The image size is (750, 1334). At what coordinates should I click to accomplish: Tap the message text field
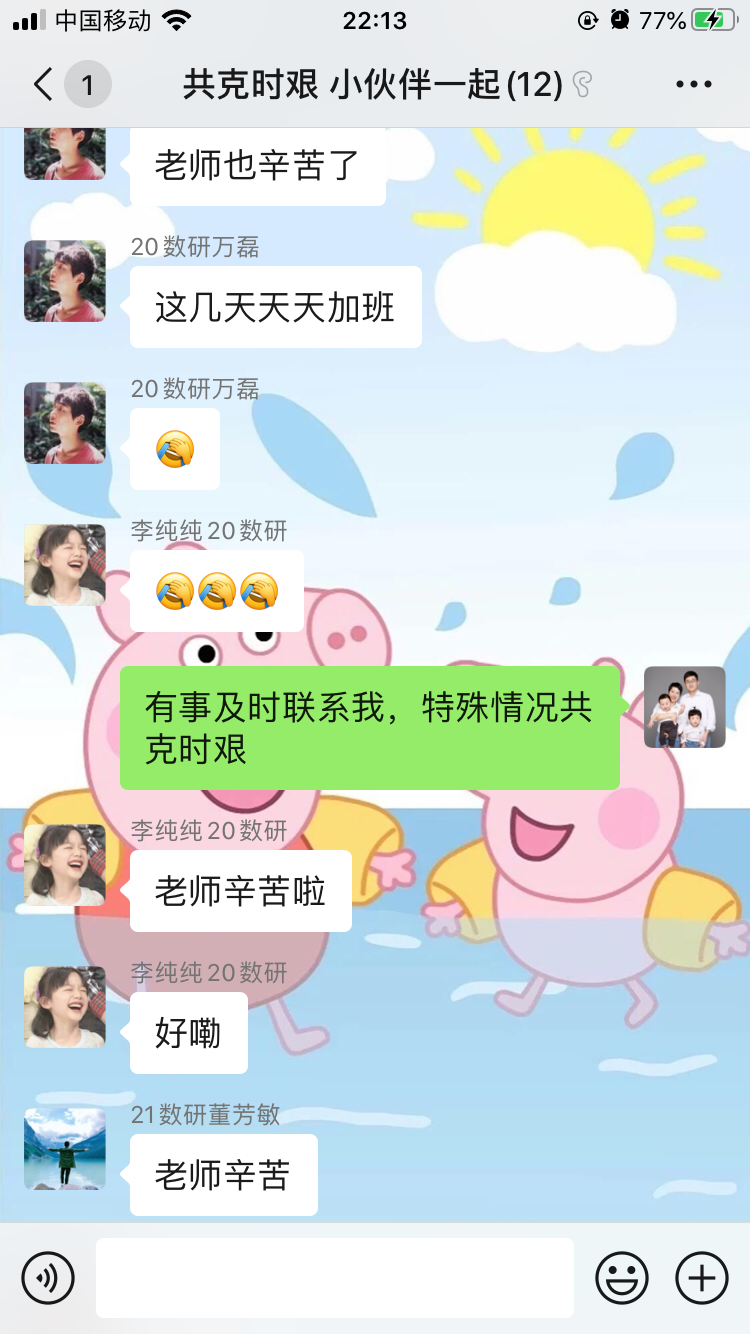pos(334,1277)
